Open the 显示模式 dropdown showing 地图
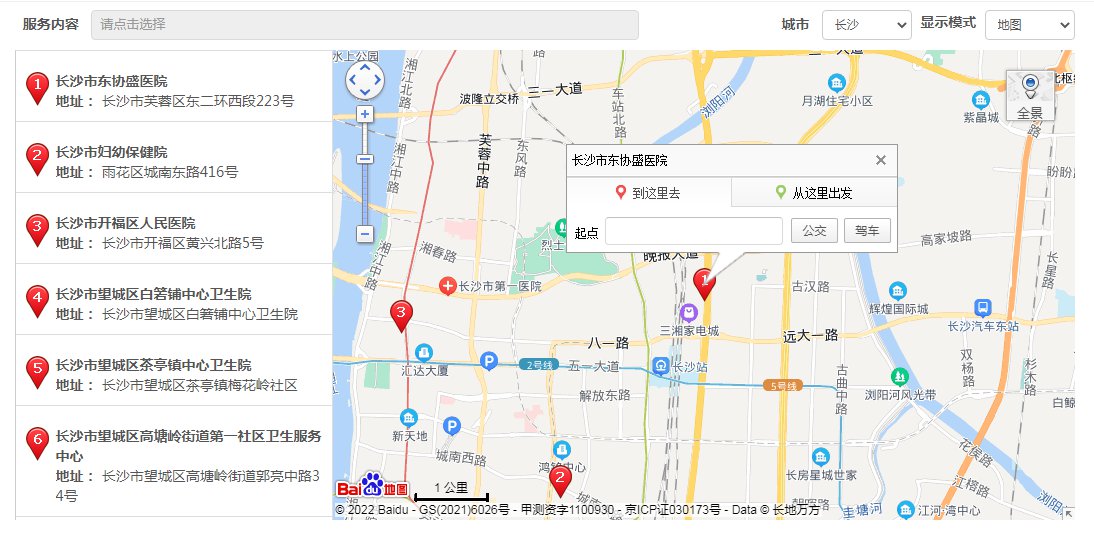The width and height of the screenshot is (1094, 547). (1029, 24)
